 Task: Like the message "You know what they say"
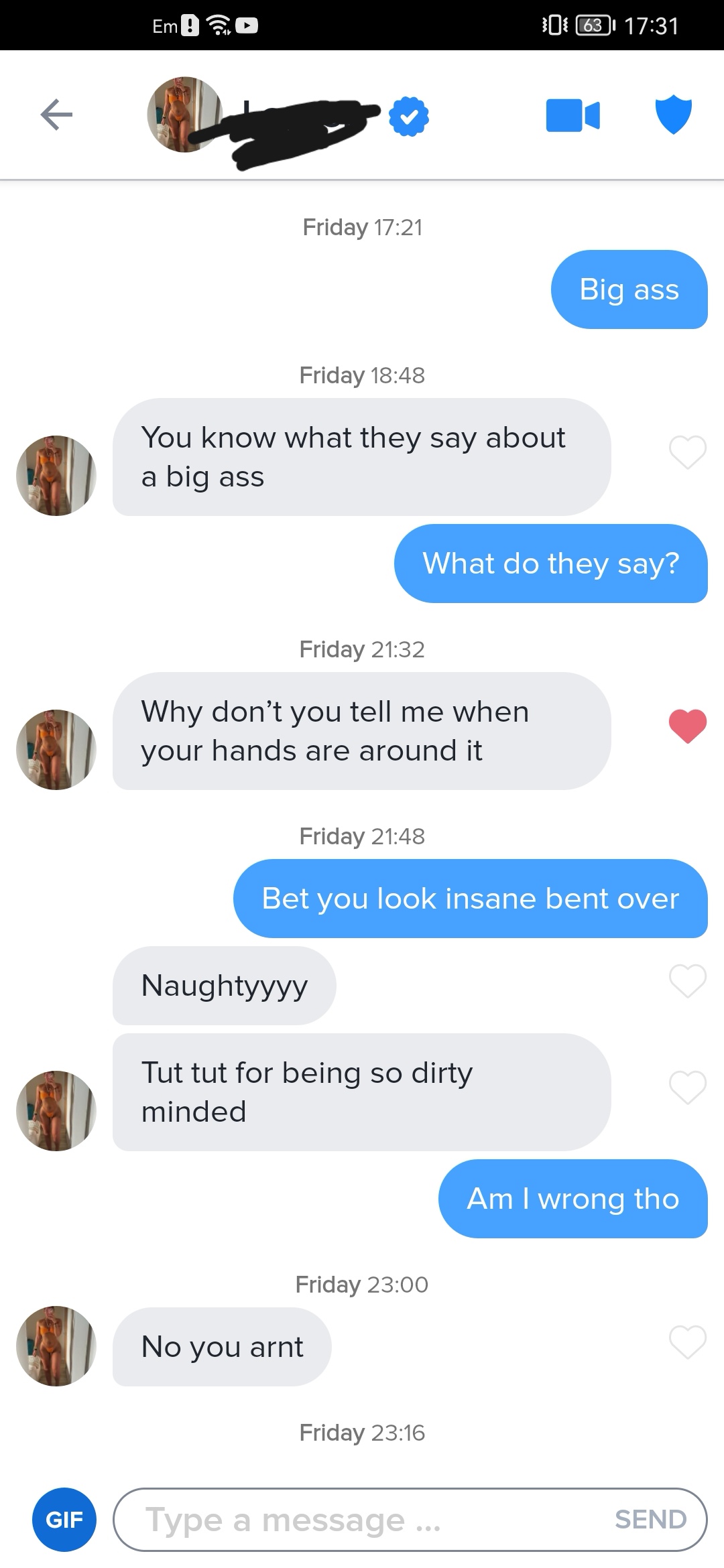click(688, 452)
